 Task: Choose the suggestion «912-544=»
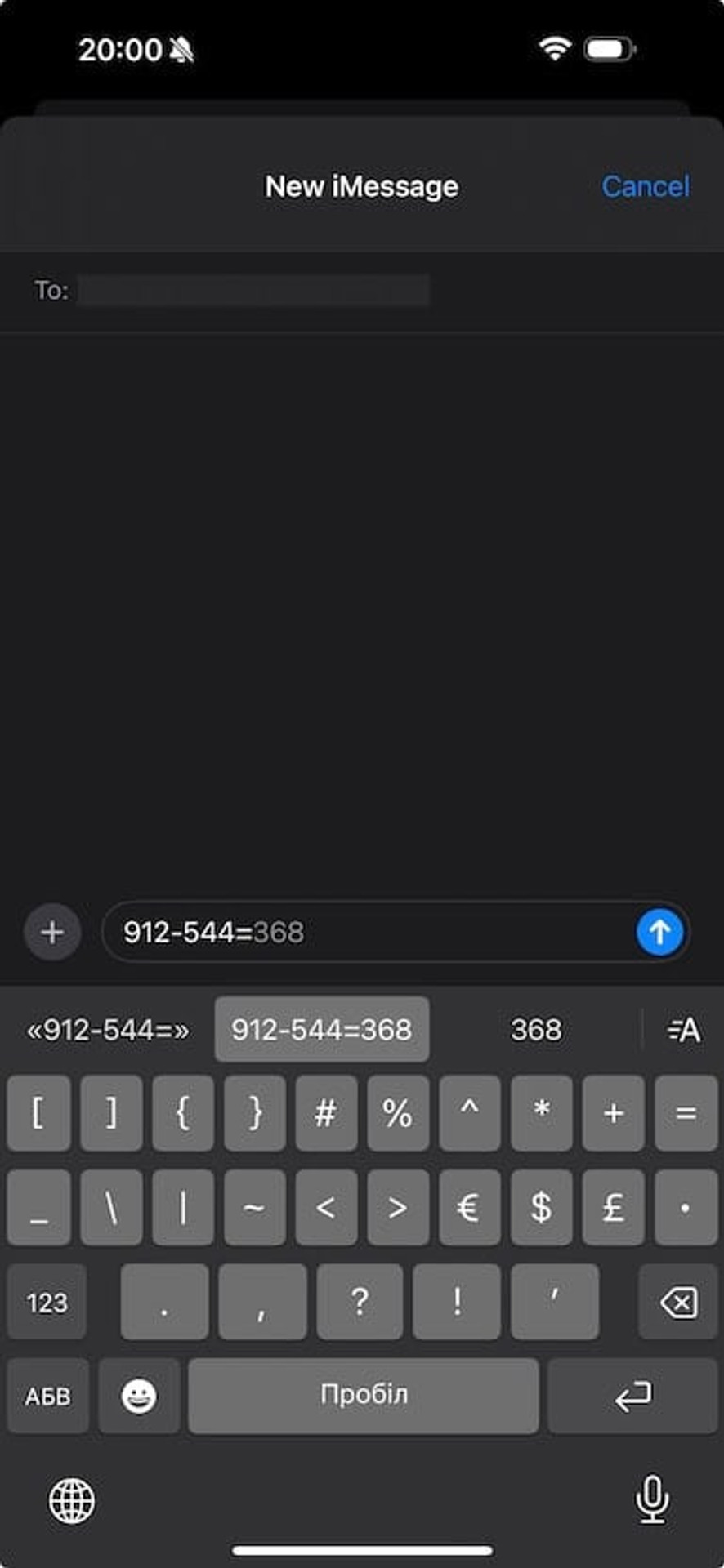pos(108,1030)
